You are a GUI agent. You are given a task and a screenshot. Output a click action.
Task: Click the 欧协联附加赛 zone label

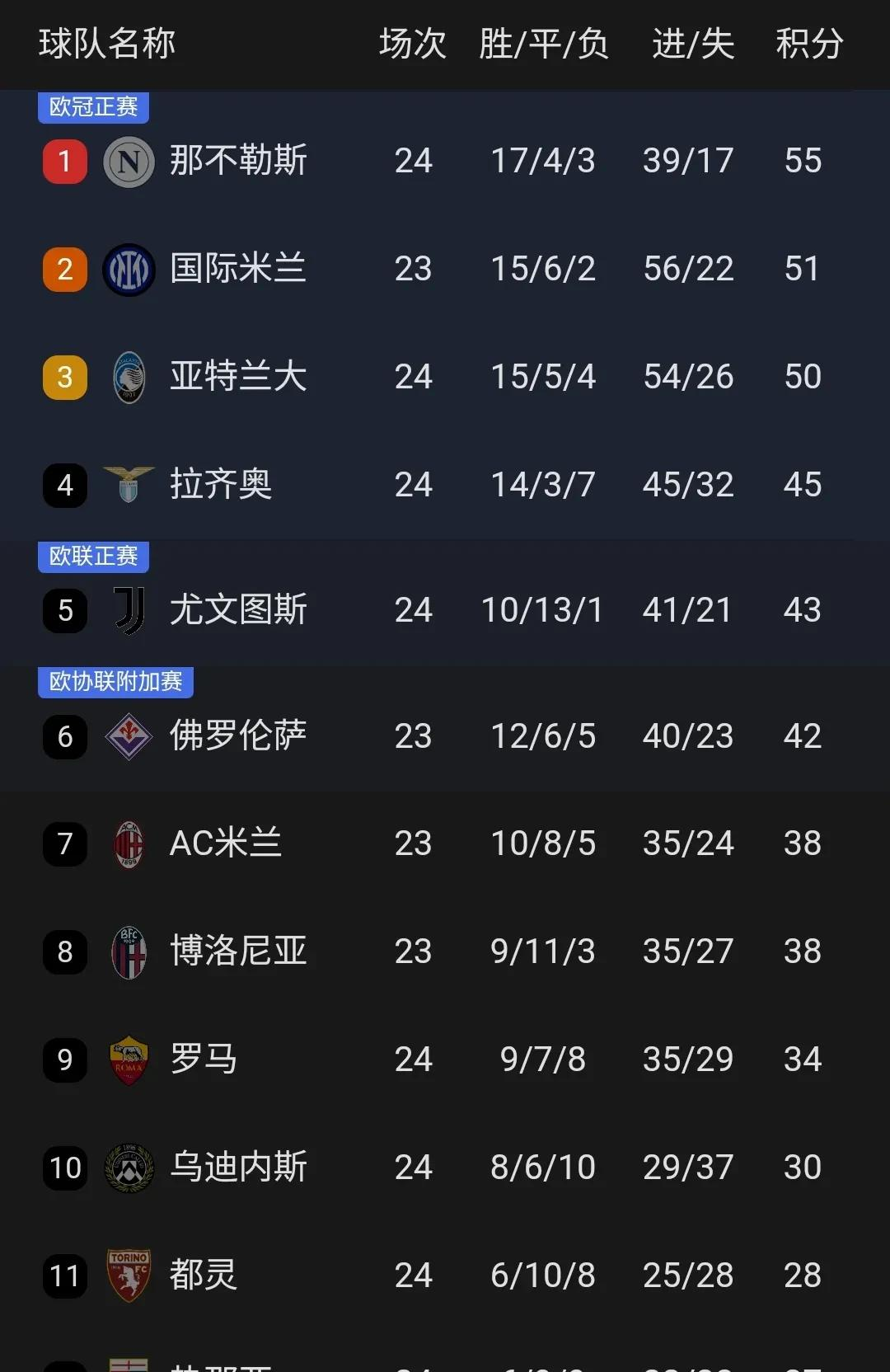(x=115, y=682)
